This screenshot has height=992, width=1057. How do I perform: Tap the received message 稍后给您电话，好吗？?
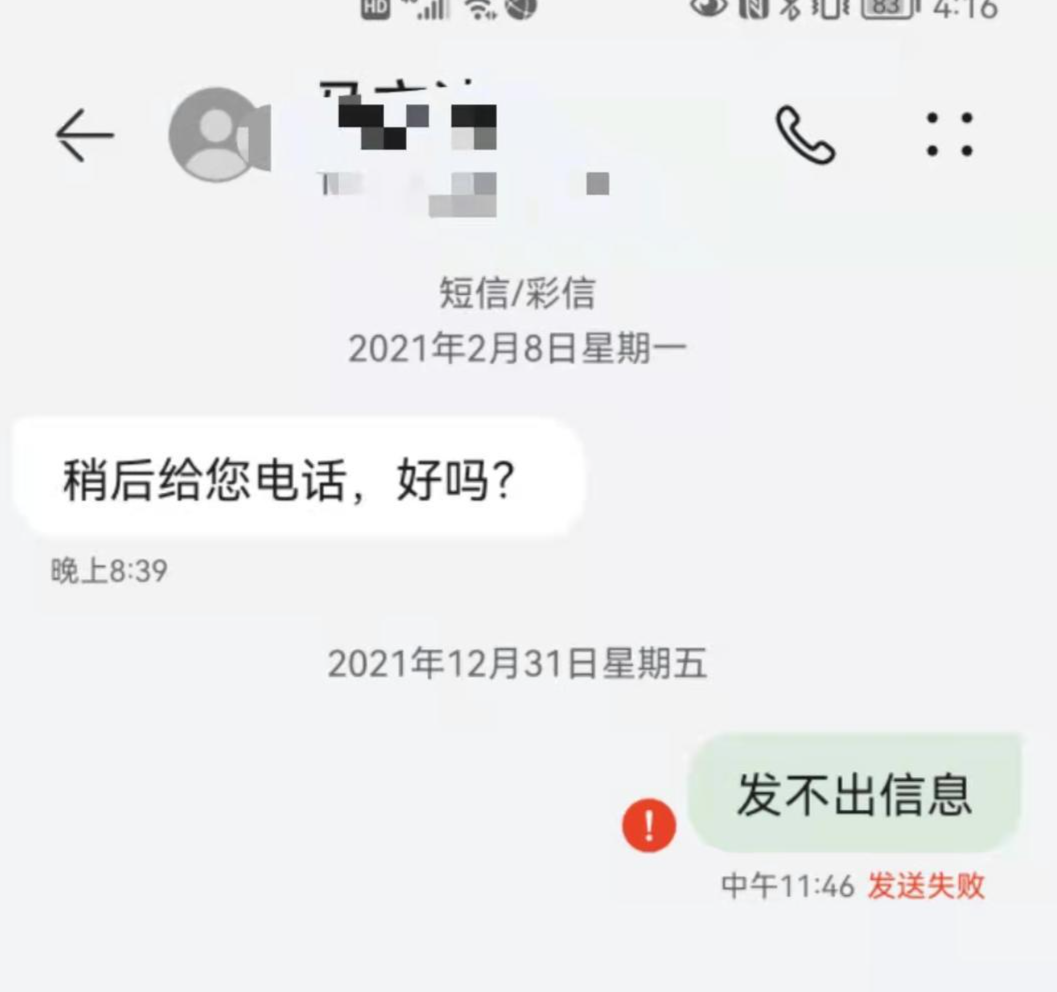(x=298, y=480)
